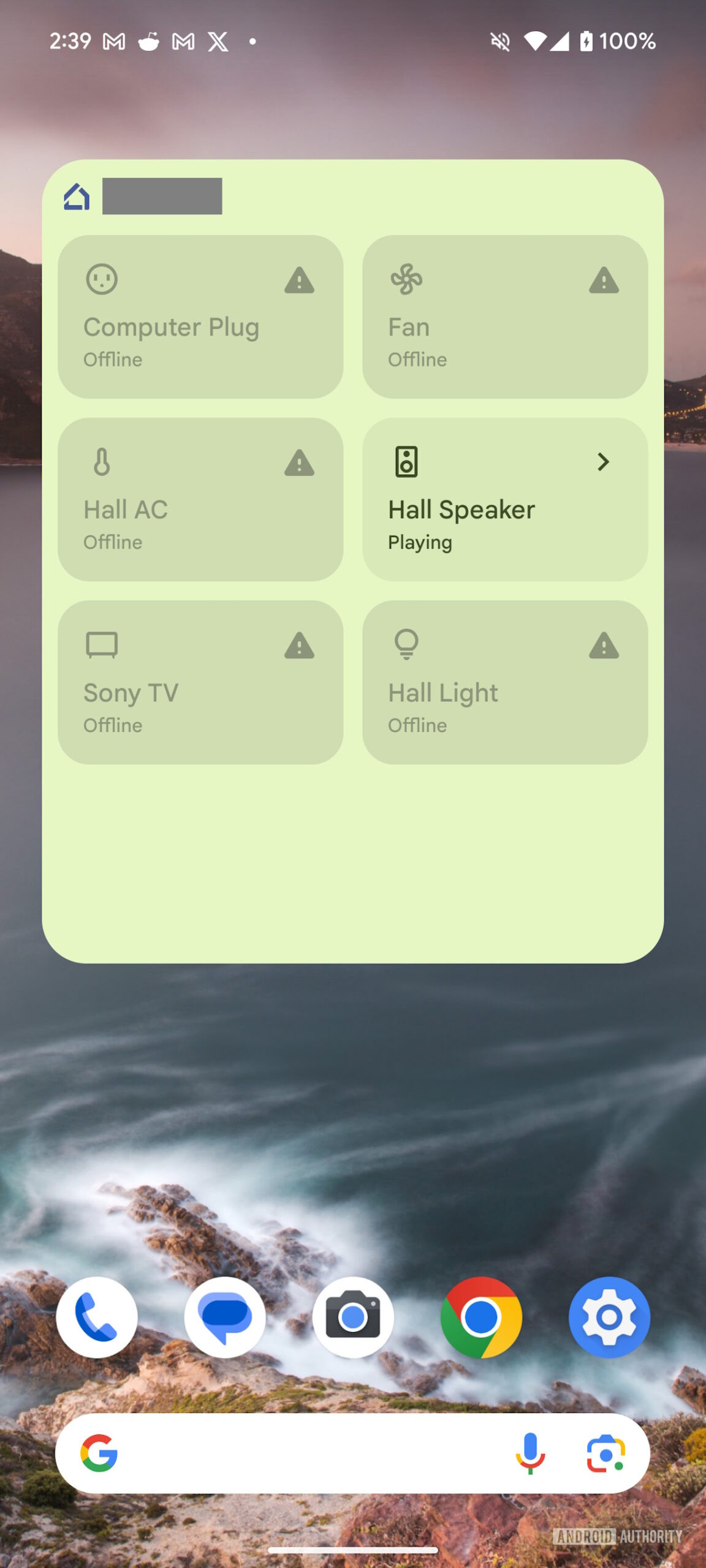The height and width of the screenshot is (1568, 706).
Task: Select the Fan device tile
Action: [504, 317]
